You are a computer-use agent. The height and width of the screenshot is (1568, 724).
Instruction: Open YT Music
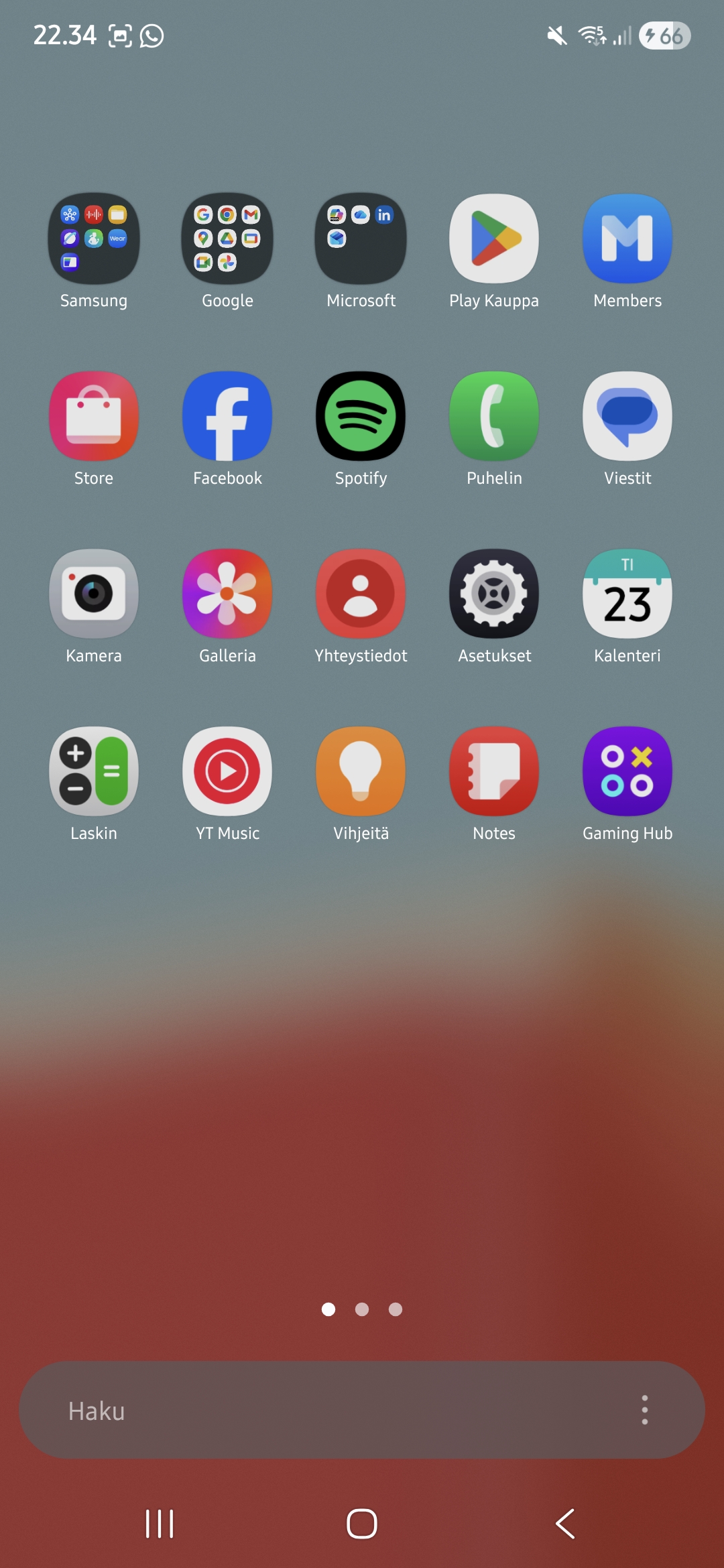(227, 771)
